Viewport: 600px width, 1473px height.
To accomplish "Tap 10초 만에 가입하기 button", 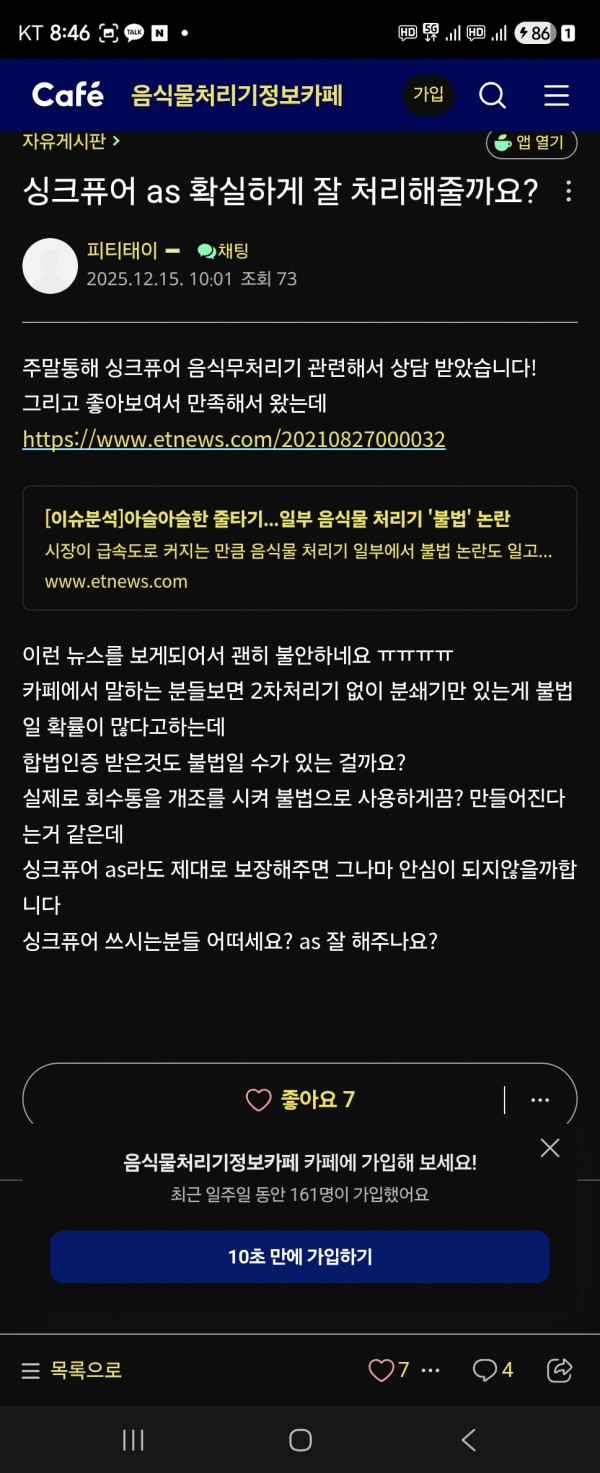I will (300, 1256).
